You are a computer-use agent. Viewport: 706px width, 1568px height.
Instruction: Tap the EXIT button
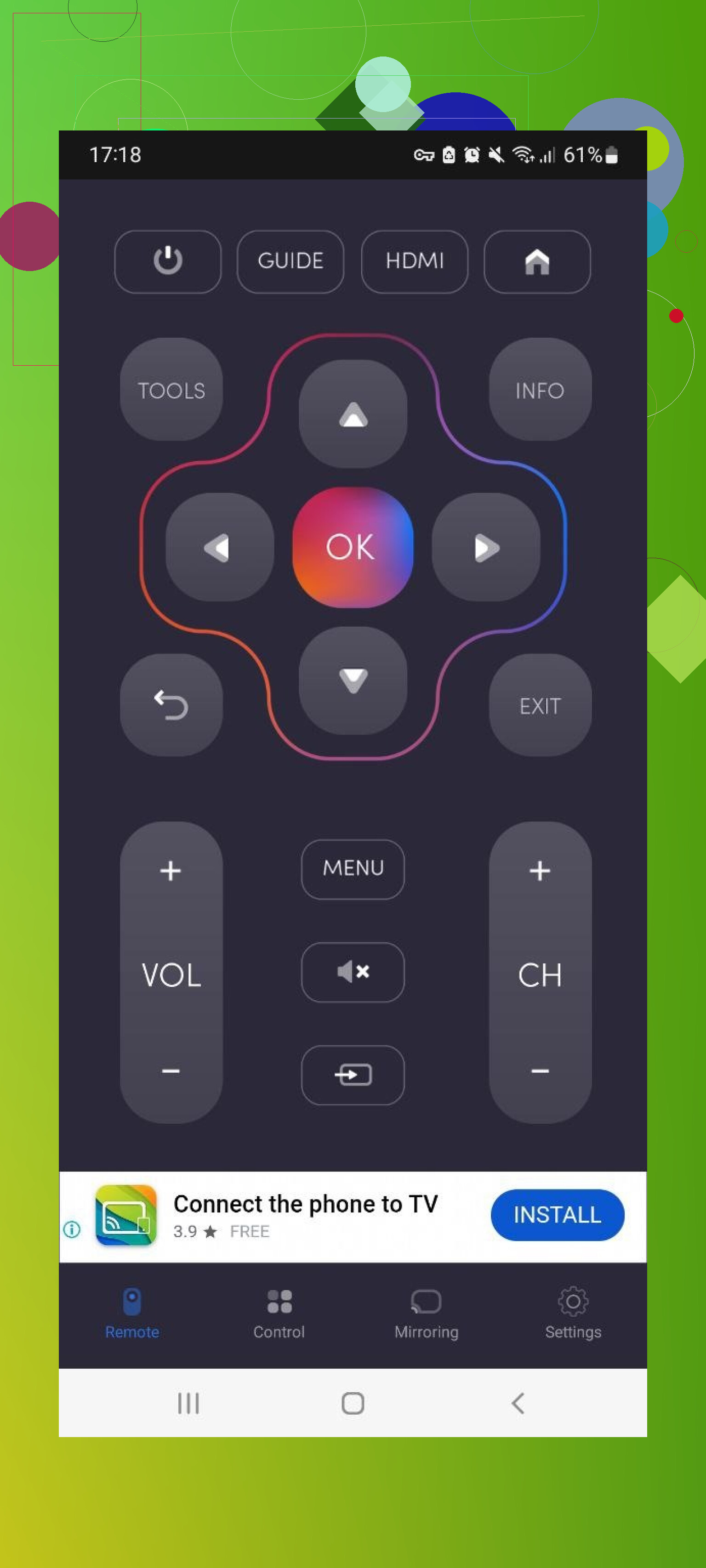click(x=540, y=705)
